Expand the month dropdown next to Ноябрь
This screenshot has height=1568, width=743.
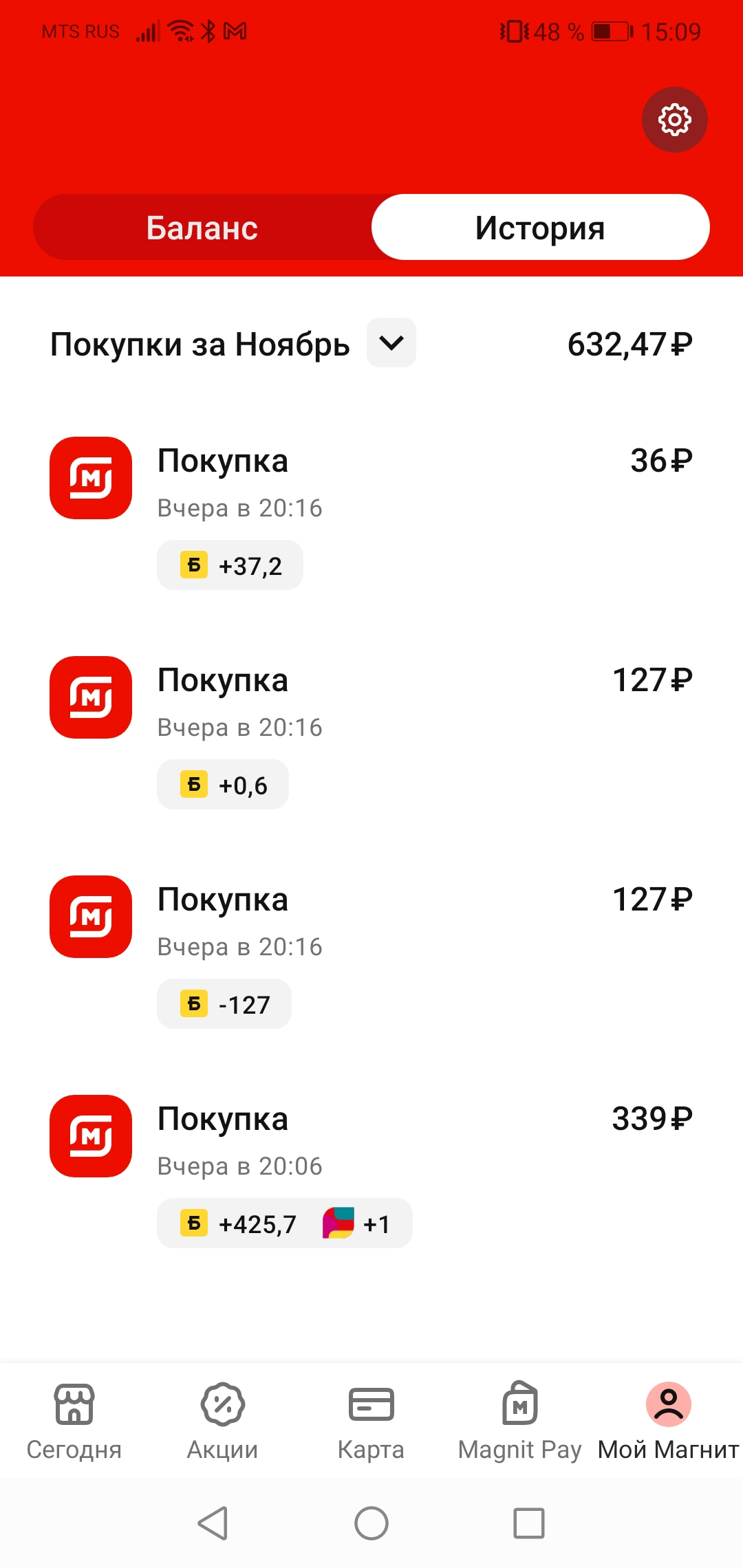click(391, 342)
